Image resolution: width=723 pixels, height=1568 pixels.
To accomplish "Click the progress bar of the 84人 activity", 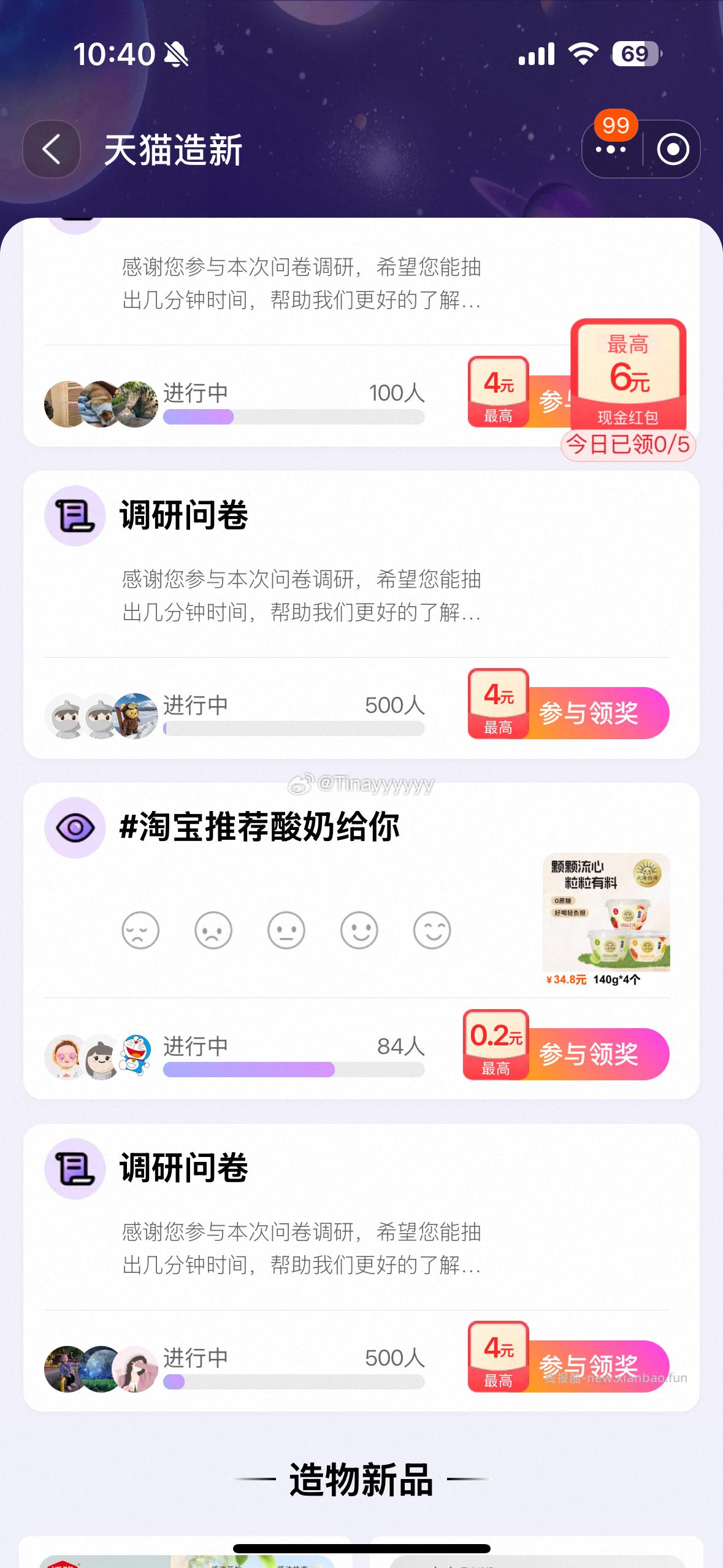I will [293, 1068].
